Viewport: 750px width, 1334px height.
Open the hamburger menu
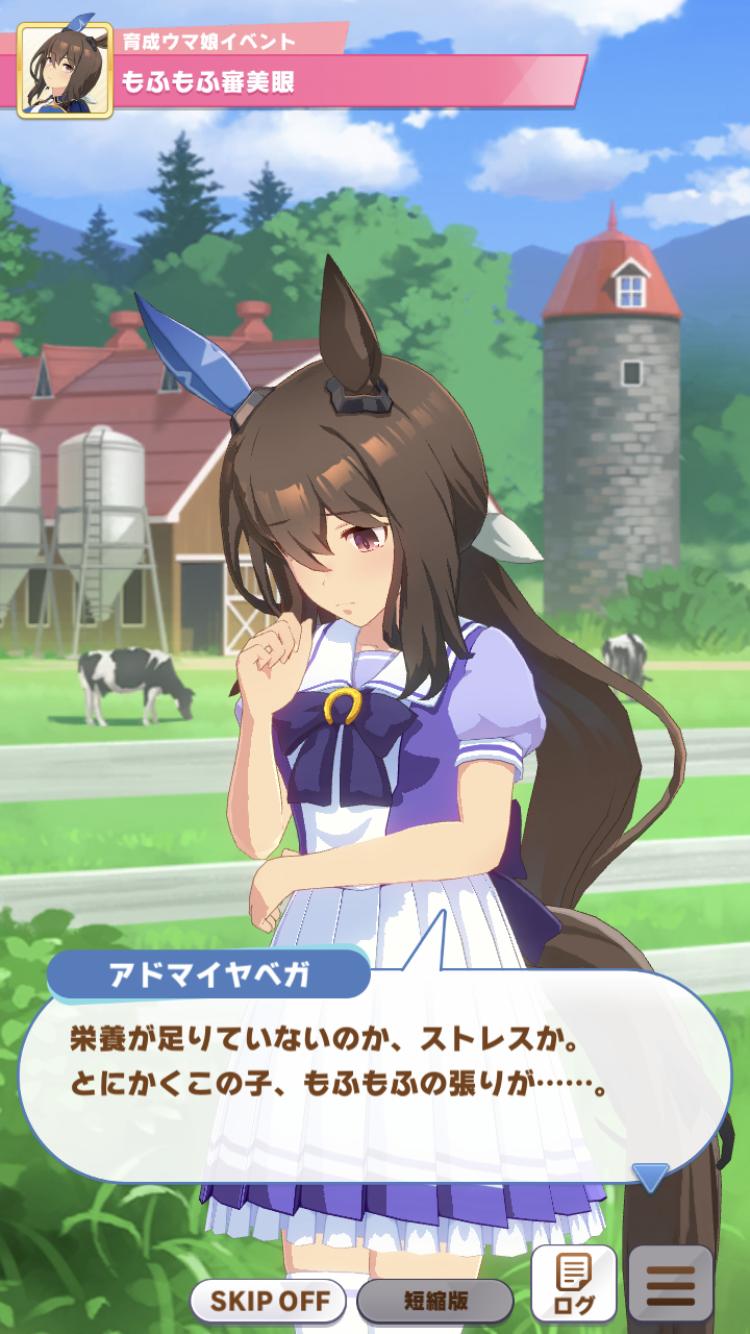(671, 1284)
